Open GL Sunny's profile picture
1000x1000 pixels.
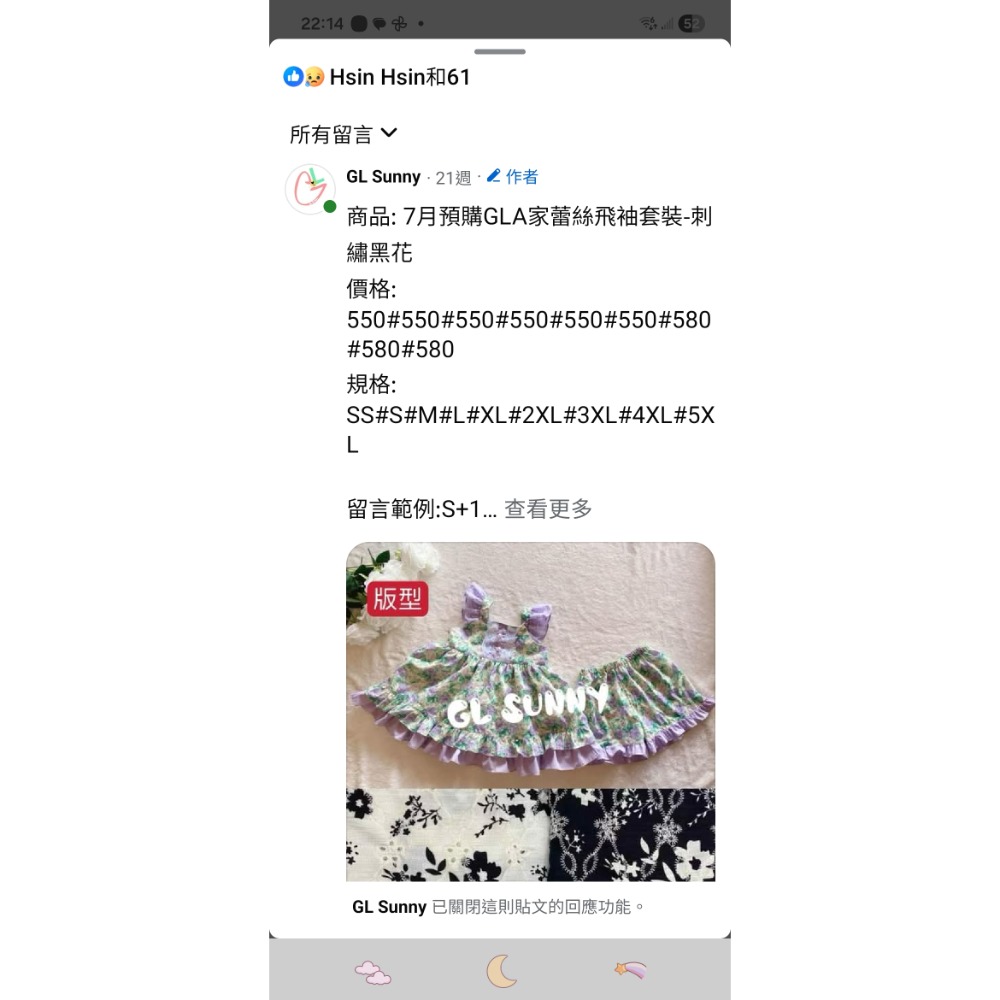pyautogui.click(x=310, y=189)
